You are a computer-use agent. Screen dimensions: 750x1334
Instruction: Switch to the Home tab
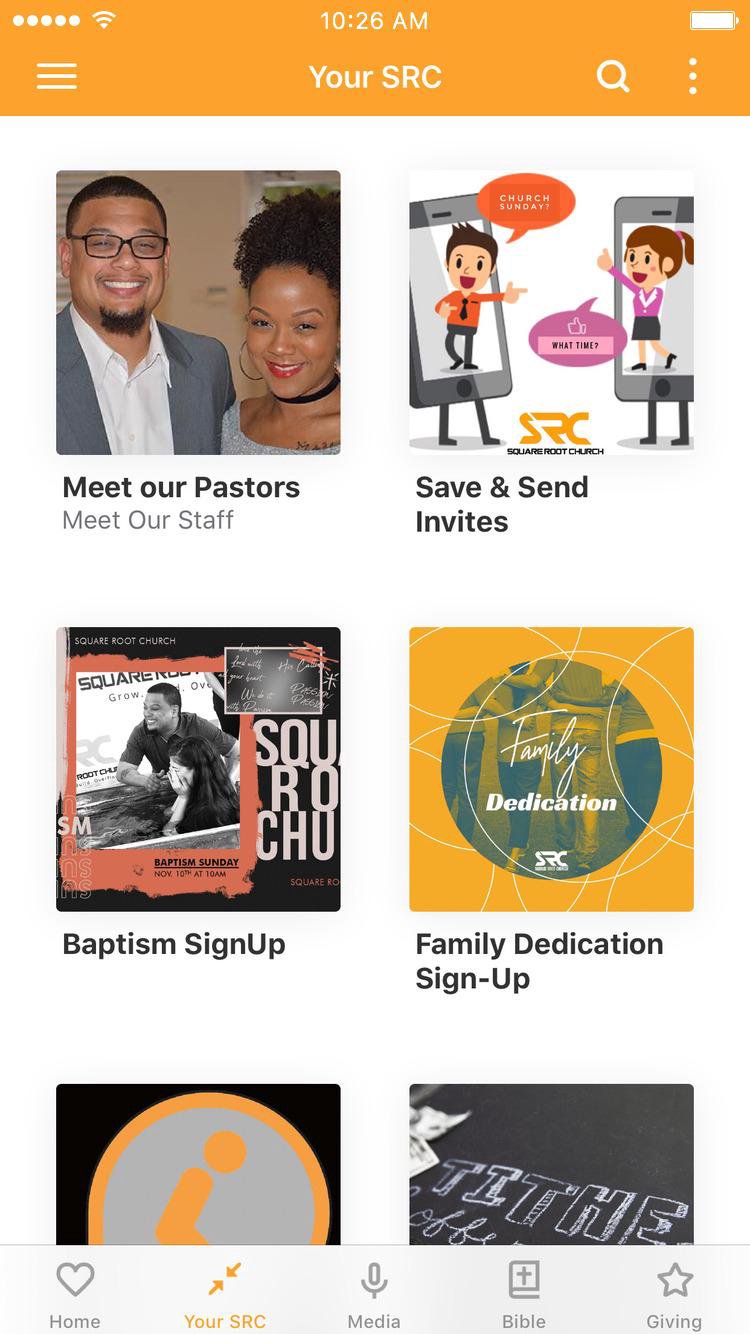click(75, 1294)
